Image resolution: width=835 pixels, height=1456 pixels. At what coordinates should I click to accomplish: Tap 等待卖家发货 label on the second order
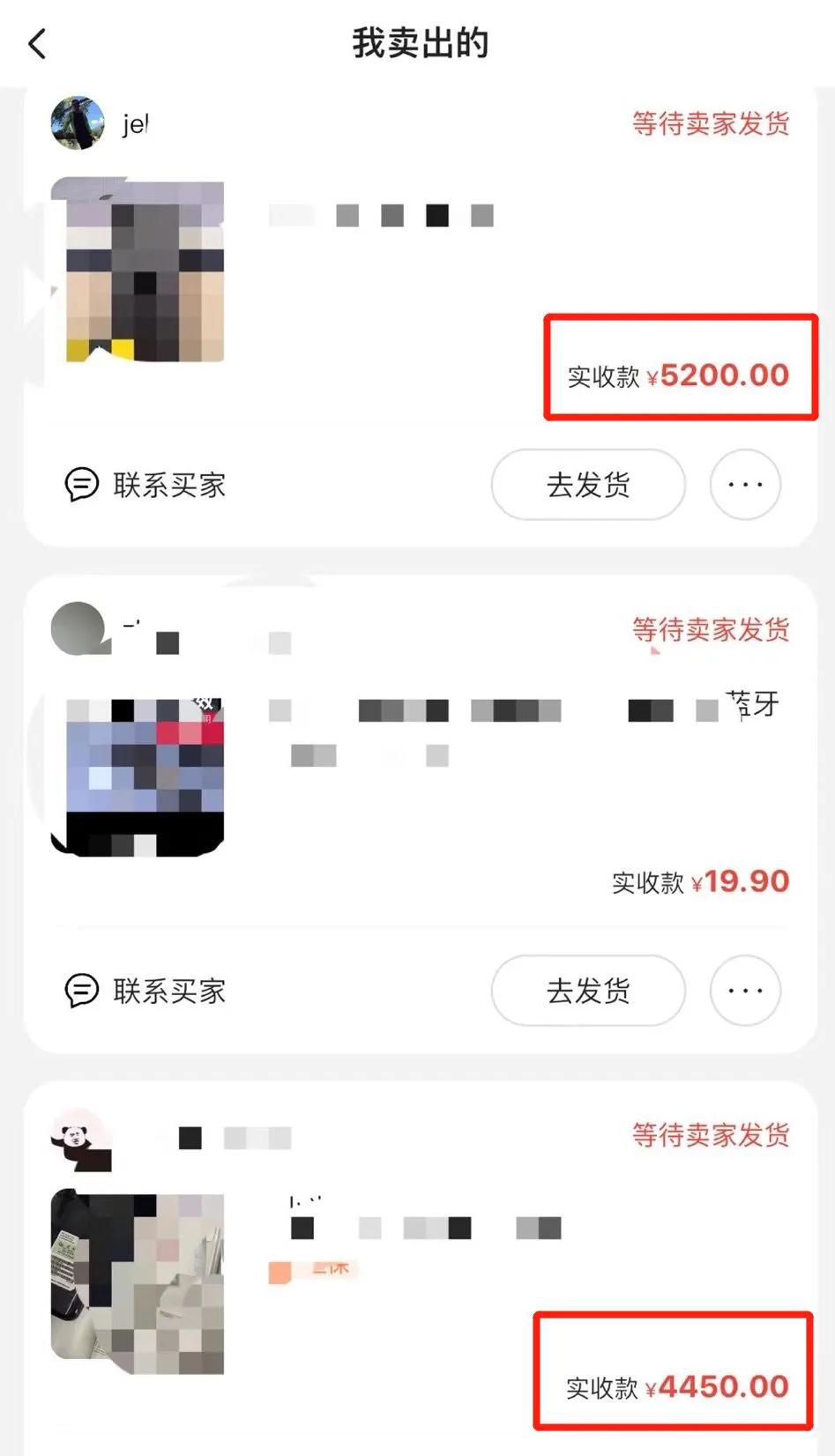coord(711,630)
